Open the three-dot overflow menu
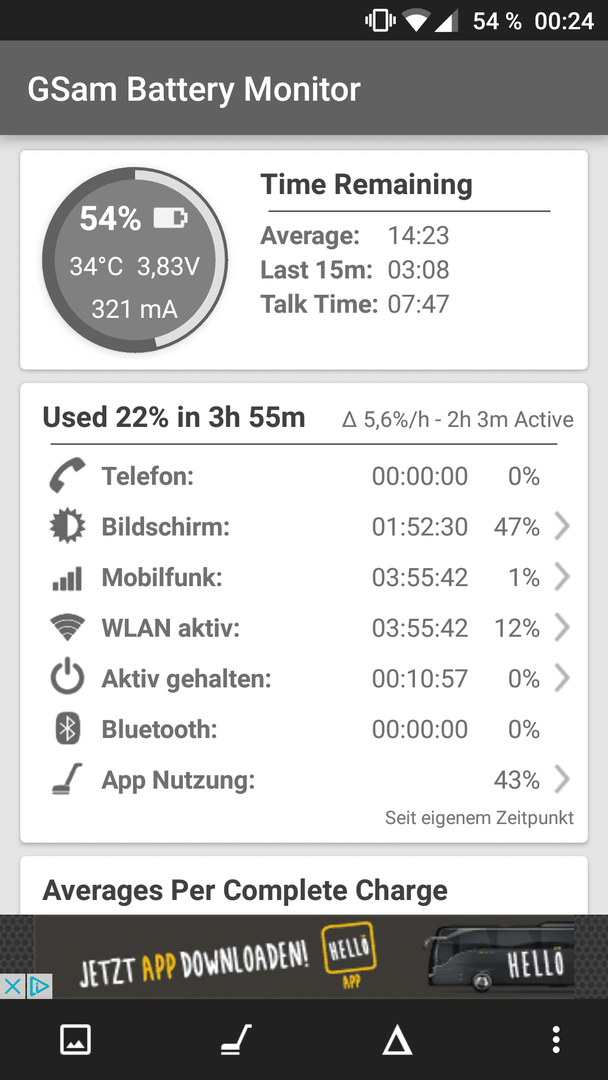This screenshot has width=608, height=1080. tap(556, 1039)
